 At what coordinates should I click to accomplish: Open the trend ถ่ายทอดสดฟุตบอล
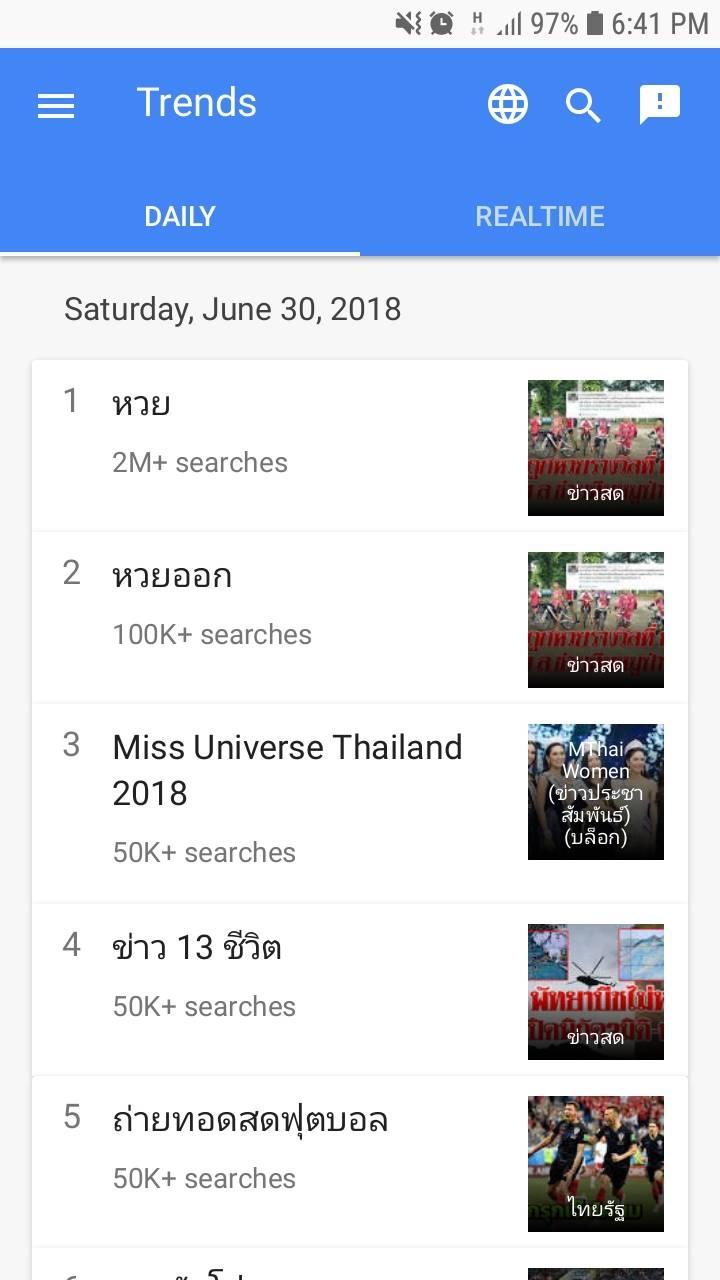click(x=300, y=1147)
